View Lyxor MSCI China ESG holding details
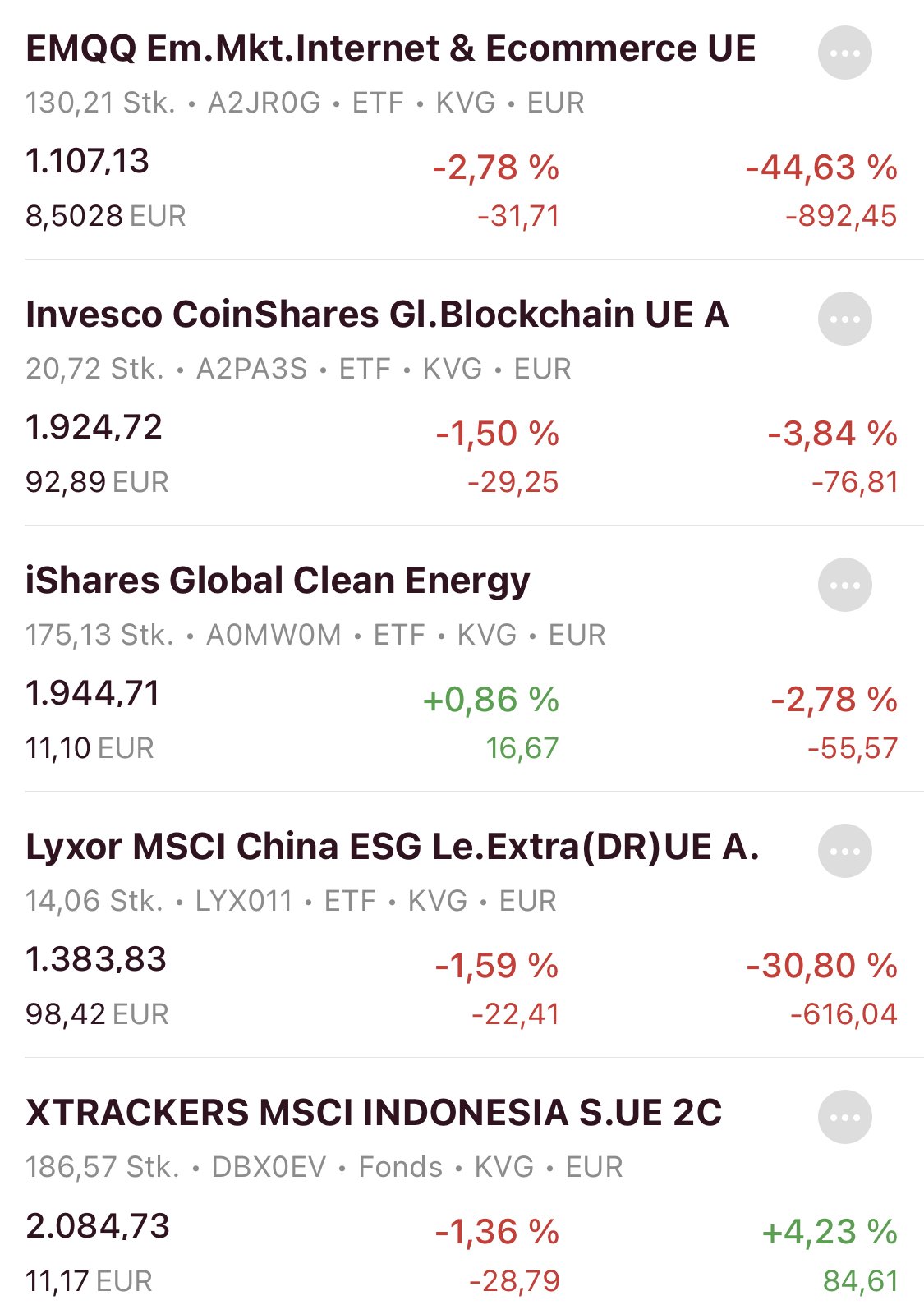 (x=392, y=848)
